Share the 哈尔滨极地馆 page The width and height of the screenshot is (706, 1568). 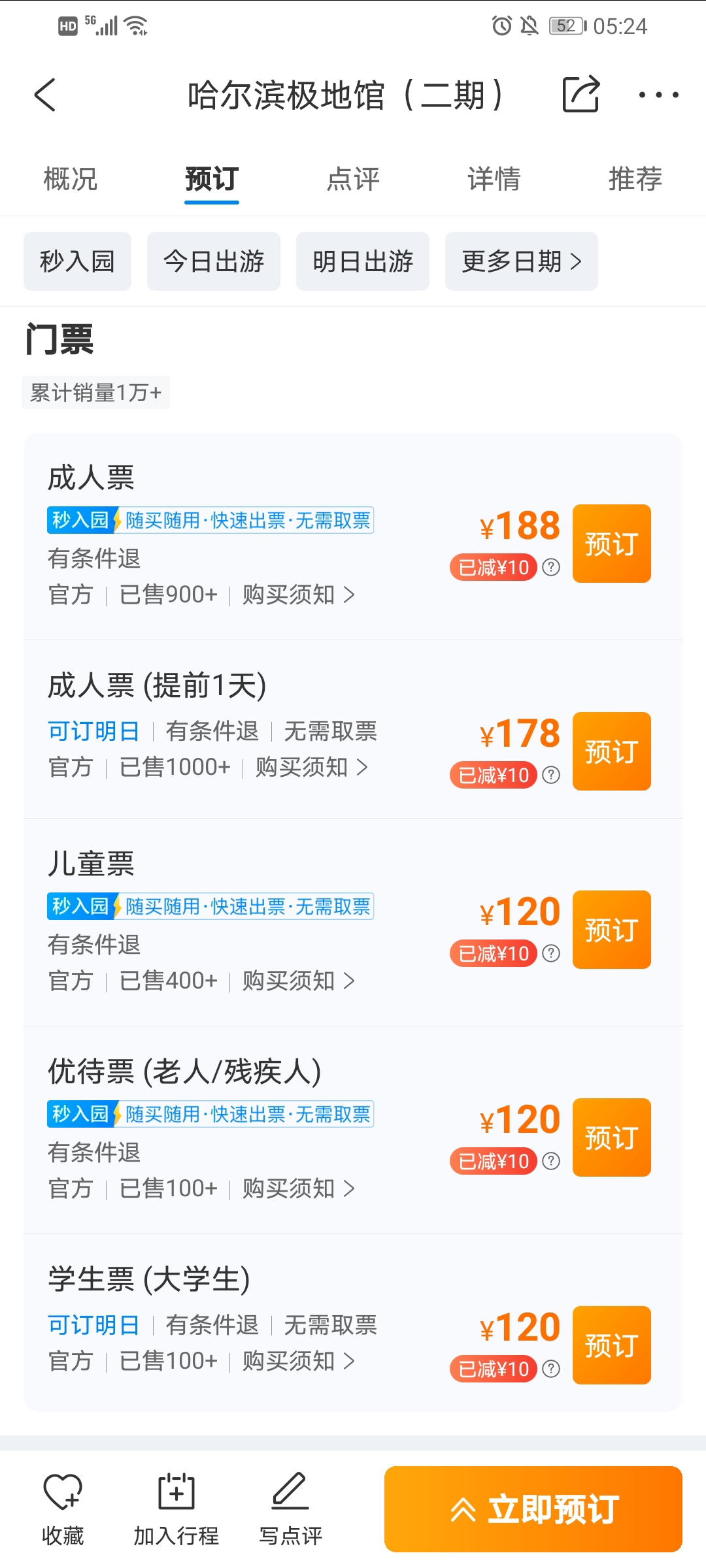pyautogui.click(x=581, y=94)
